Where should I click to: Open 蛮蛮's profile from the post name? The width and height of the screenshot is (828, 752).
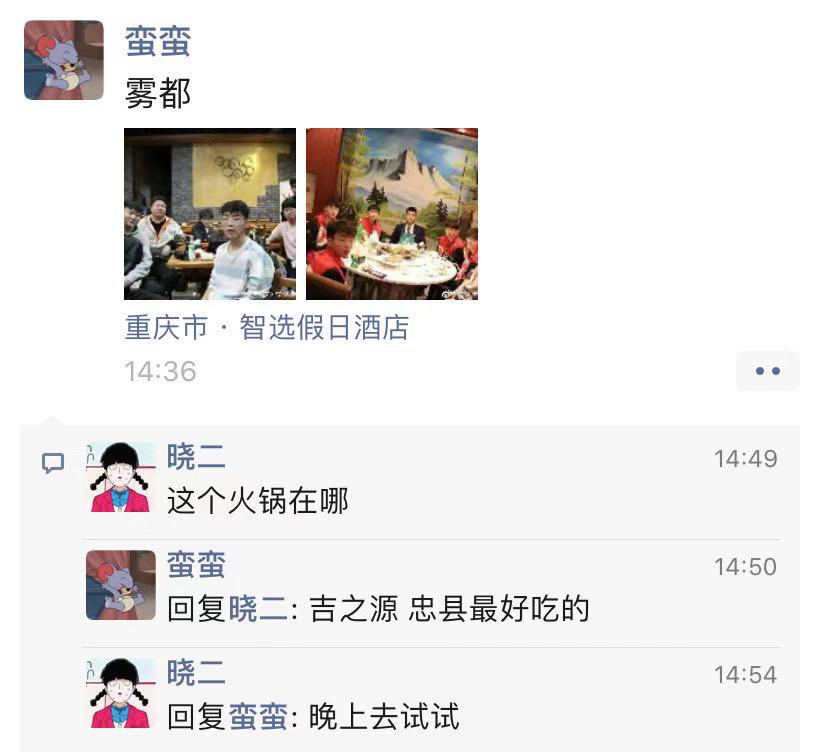[158, 42]
